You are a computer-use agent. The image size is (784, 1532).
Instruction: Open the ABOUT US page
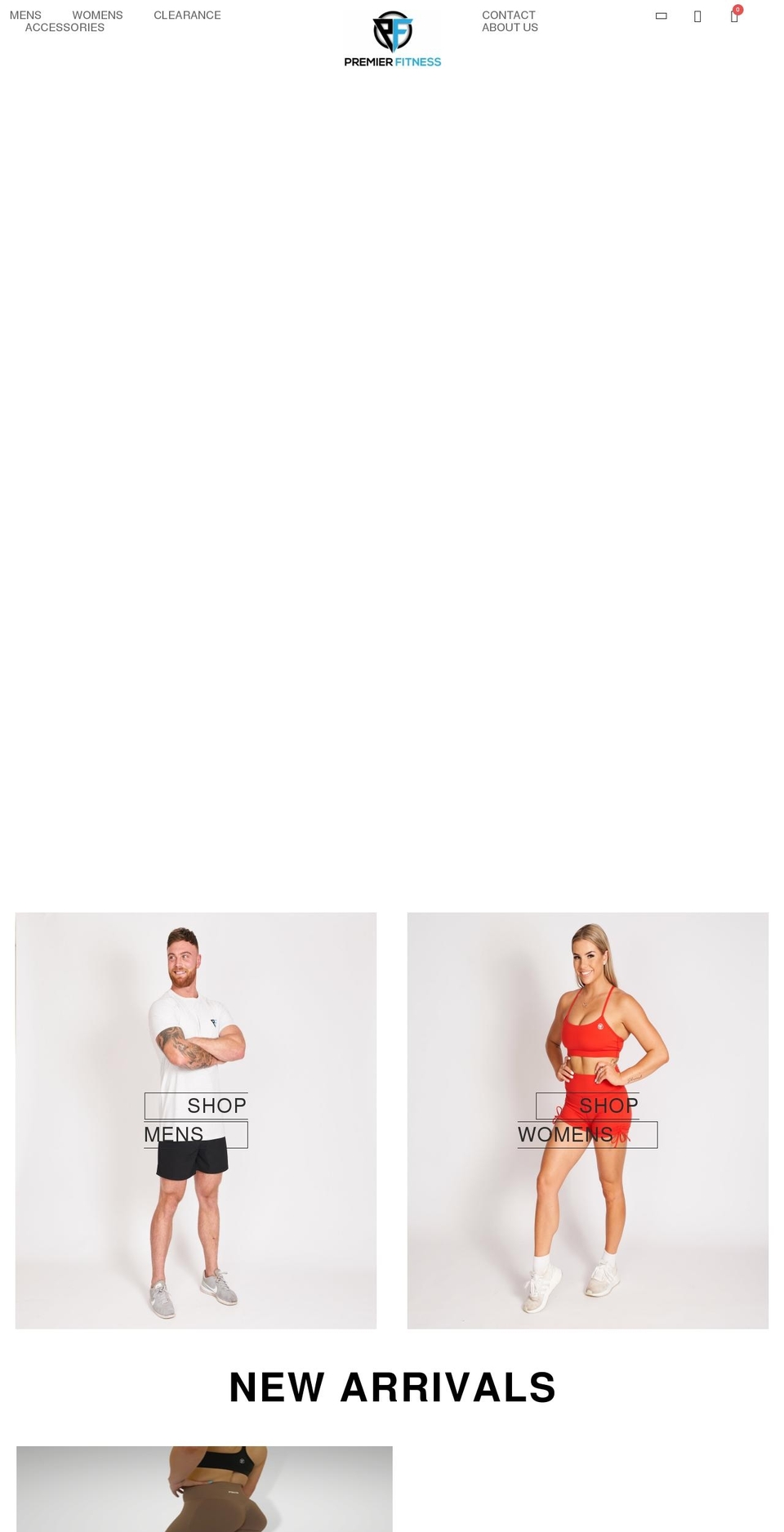[x=510, y=27]
